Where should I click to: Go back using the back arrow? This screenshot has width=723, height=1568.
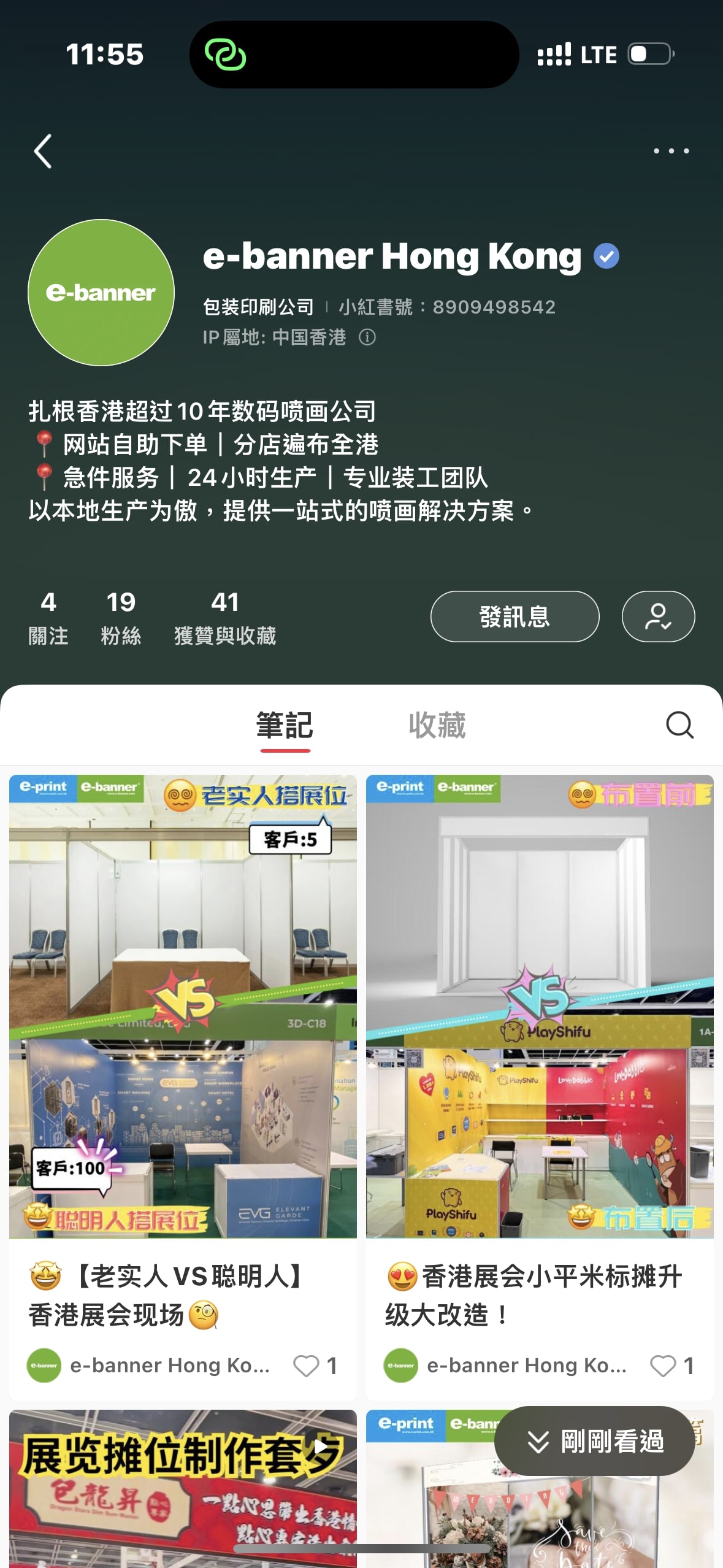(42, 151)
